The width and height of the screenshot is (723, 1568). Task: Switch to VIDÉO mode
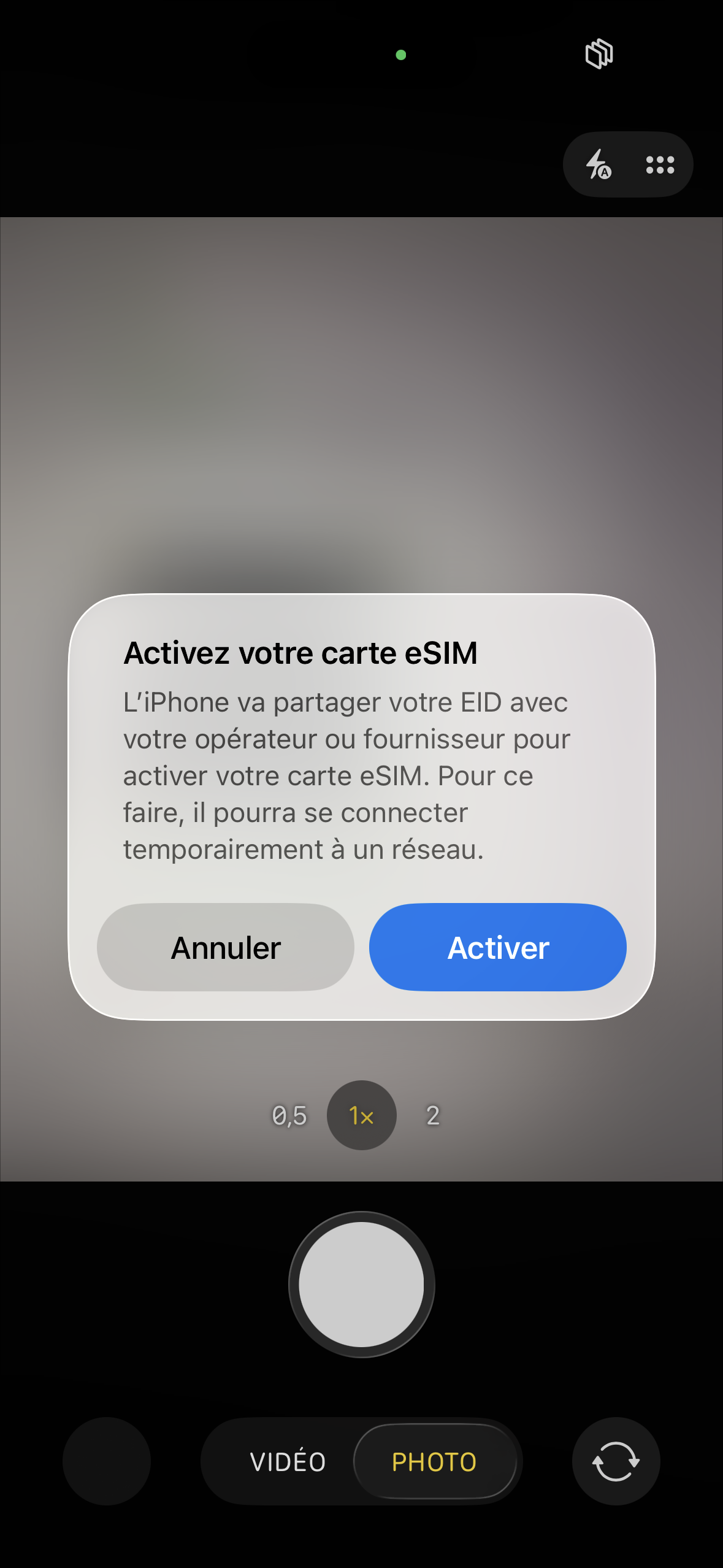point(288,1462)
